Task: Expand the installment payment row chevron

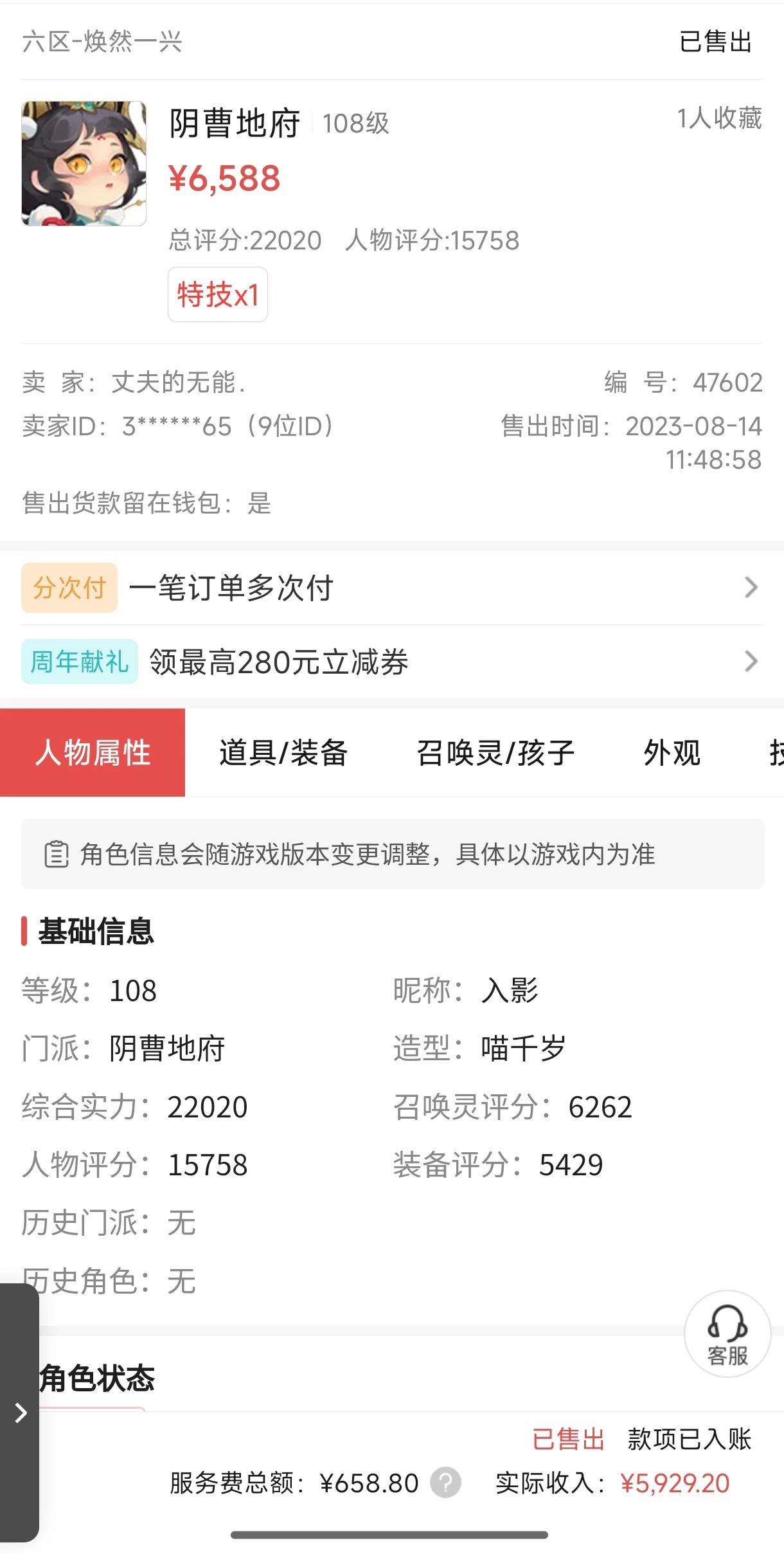Action: (753, 587)
